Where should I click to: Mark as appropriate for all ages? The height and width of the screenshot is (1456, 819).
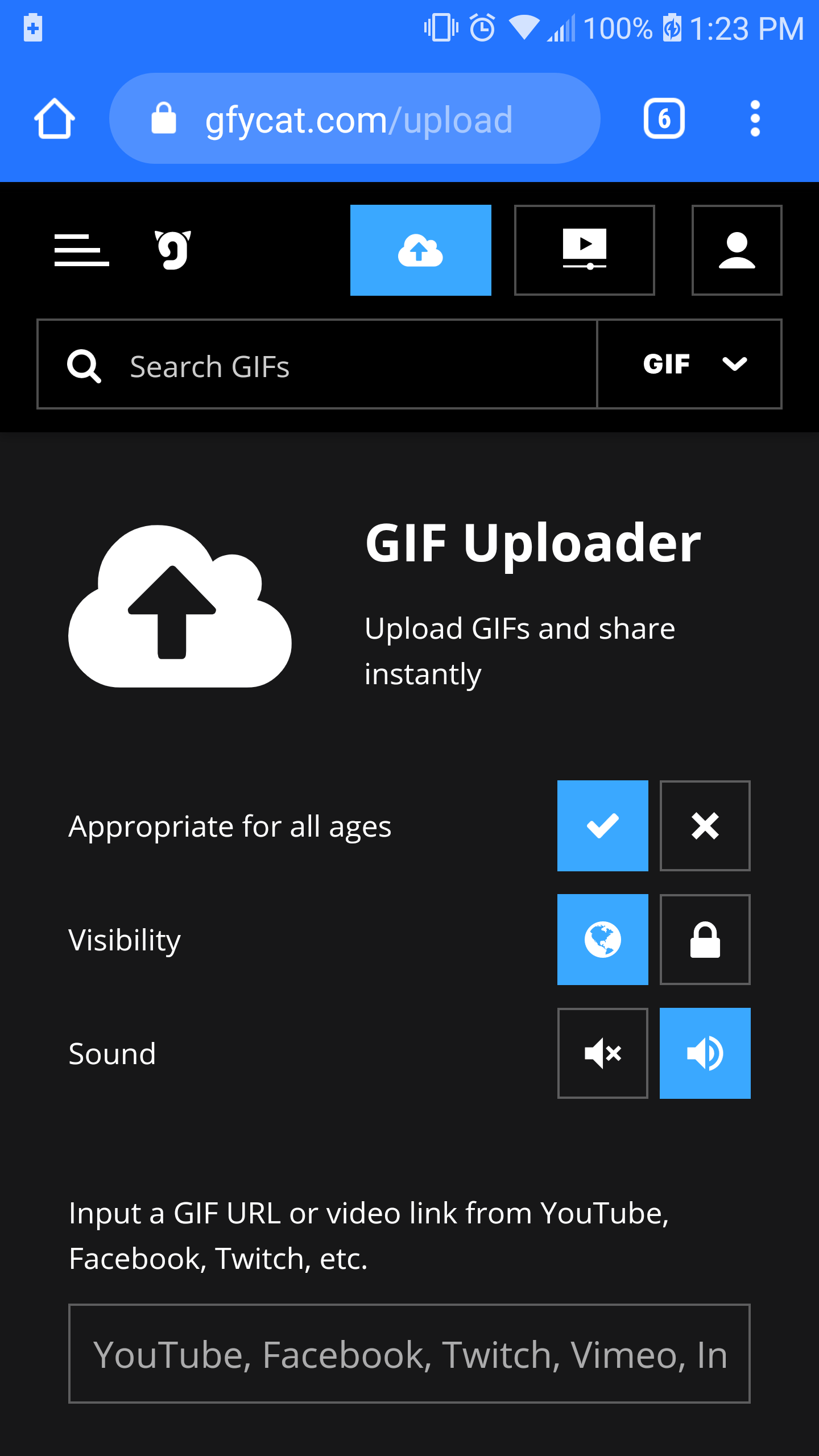(x=602, y=826)
